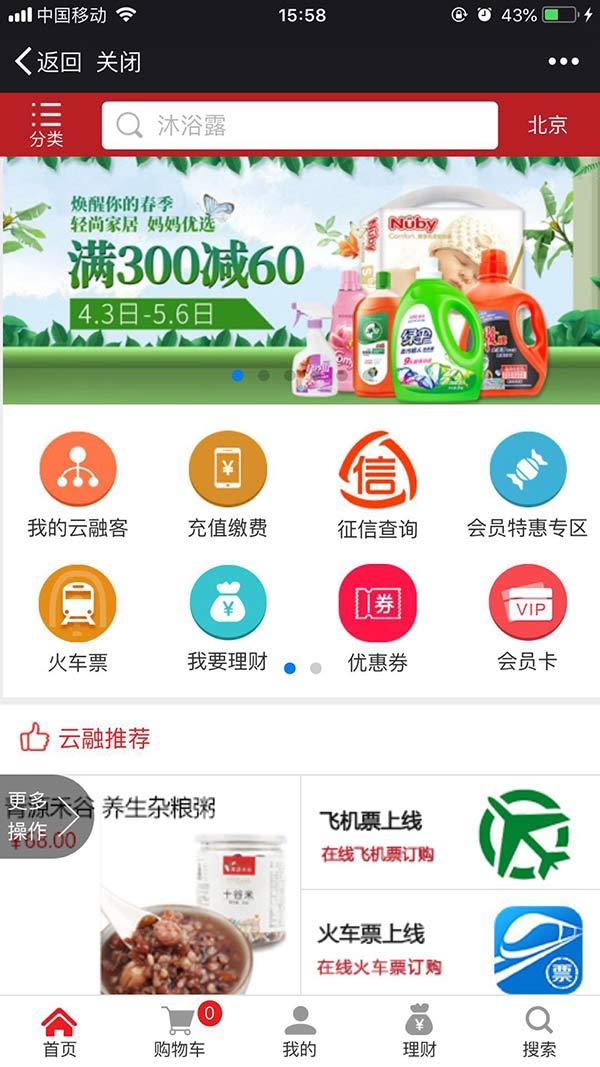
Task: Tap the 沐浴露 search box
Action: click(x=300, y=126)
